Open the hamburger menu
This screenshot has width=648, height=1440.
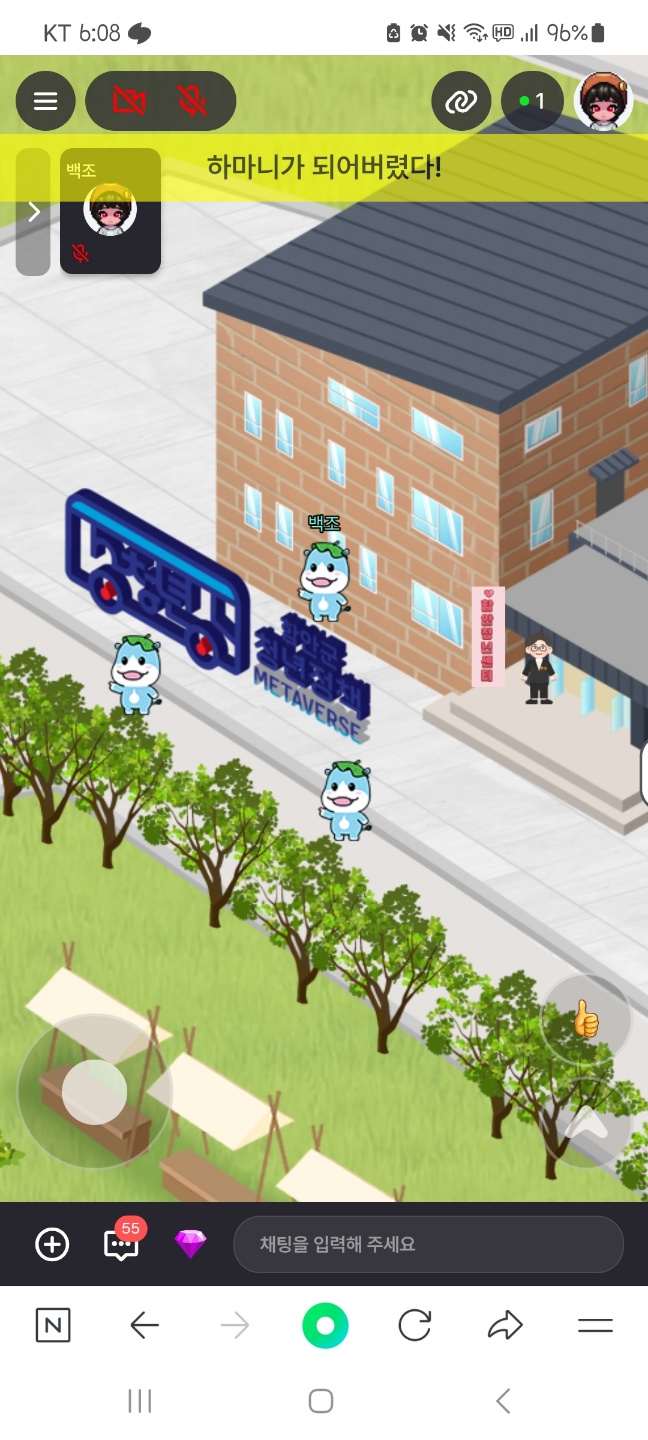coord(45,101)
